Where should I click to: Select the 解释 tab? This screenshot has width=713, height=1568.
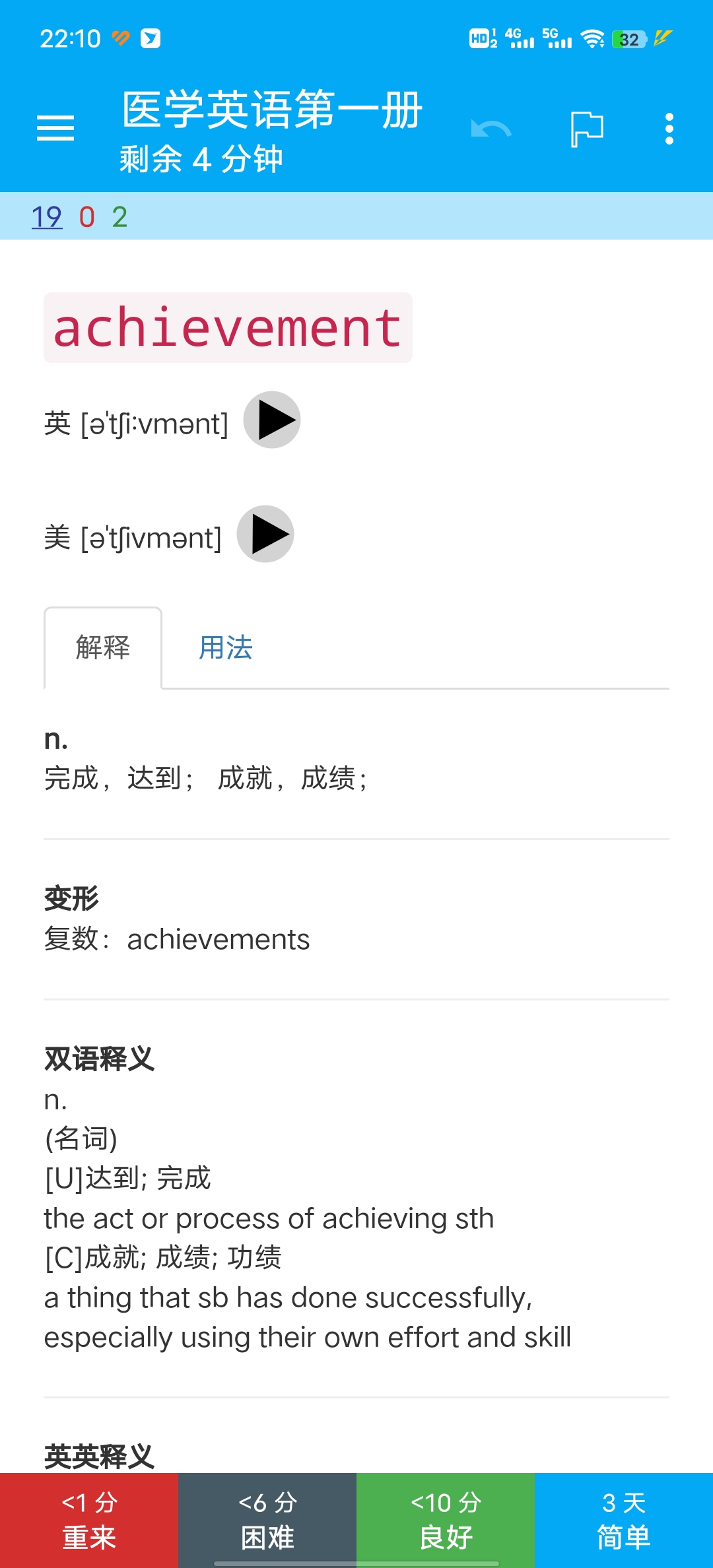pyautogui.click(x=103, y=647)
